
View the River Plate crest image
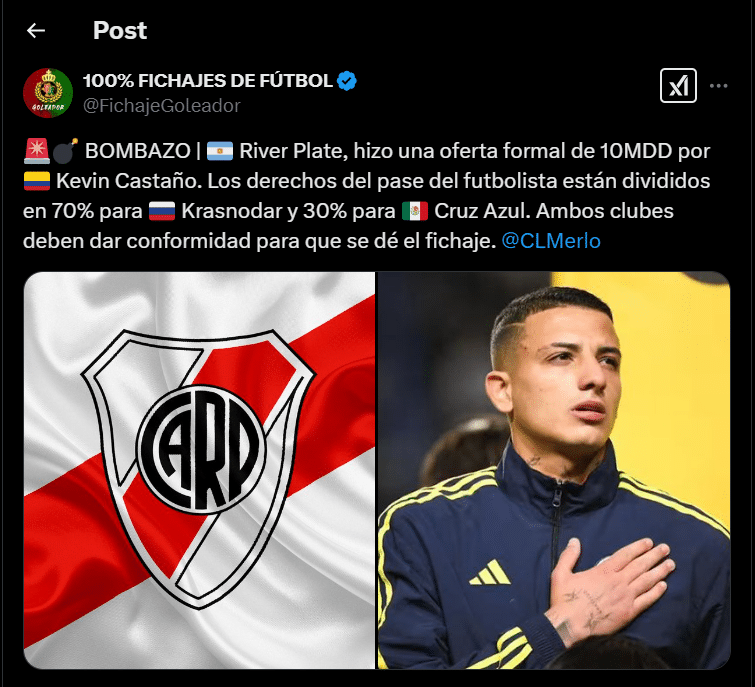tap(199, 470)
